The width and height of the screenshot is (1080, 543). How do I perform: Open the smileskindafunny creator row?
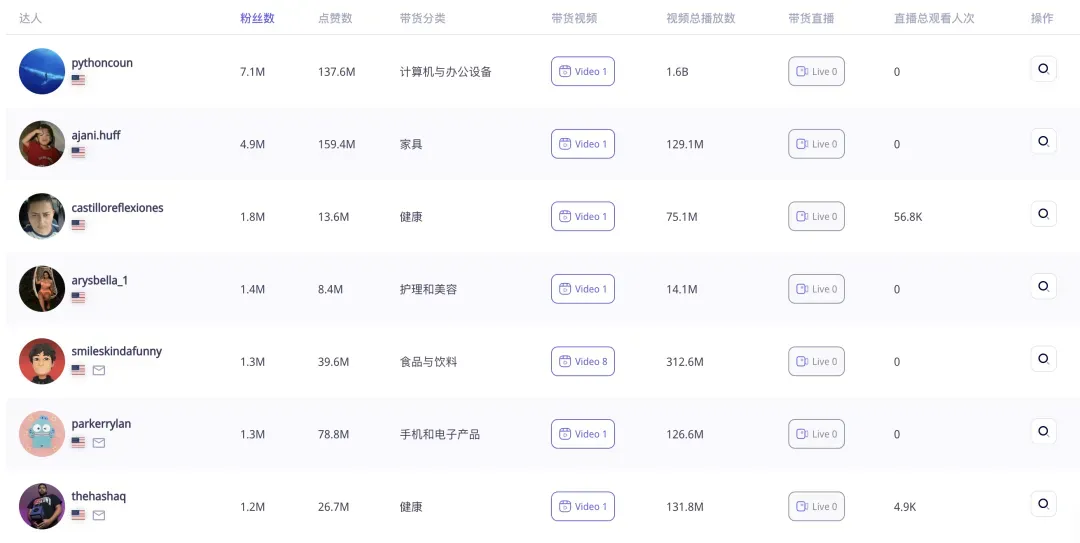point(116,352)
